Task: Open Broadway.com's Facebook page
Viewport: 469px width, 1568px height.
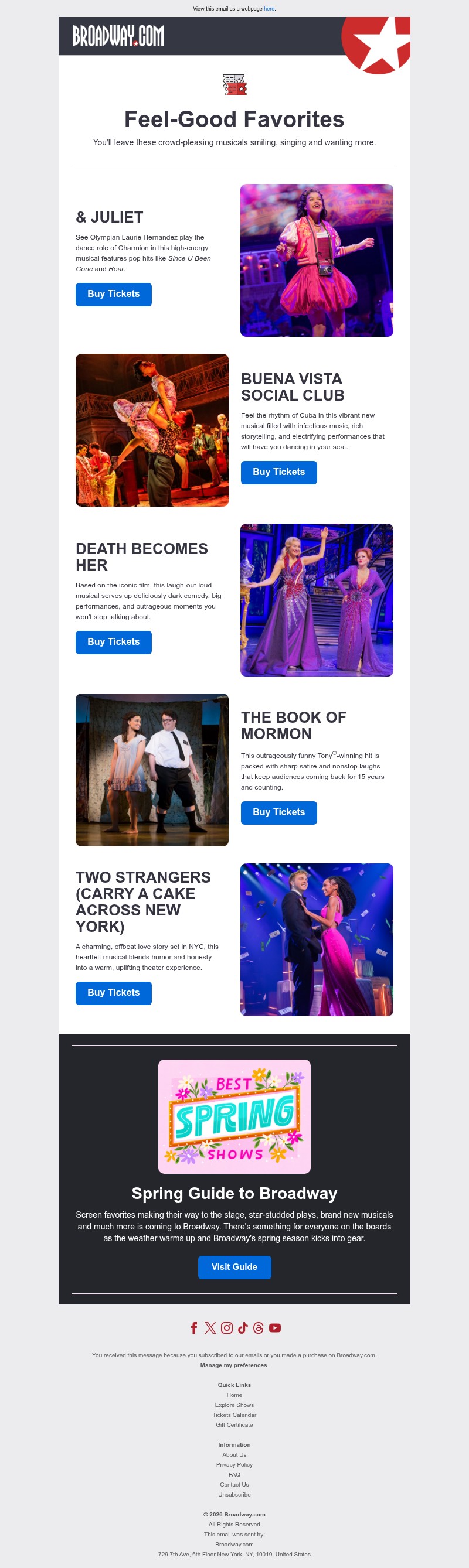Action: point(194,1328)
